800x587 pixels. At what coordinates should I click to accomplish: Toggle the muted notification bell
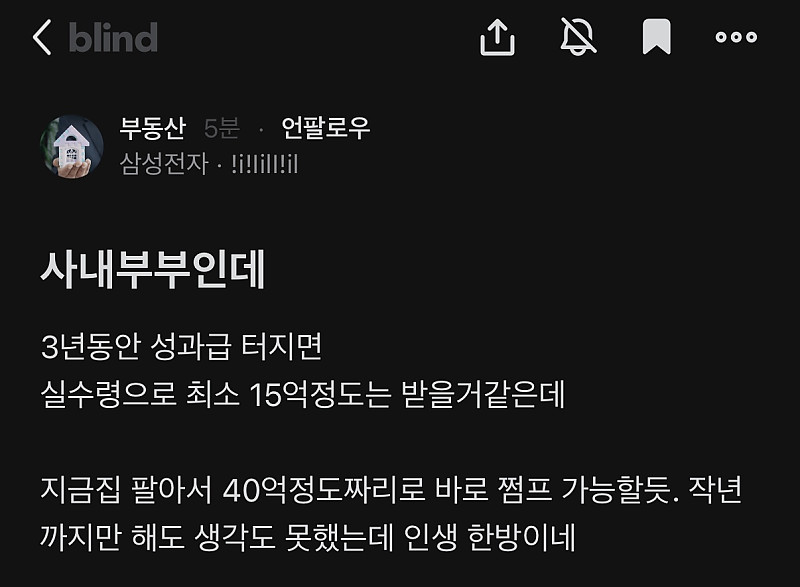[x=578, y=38]
